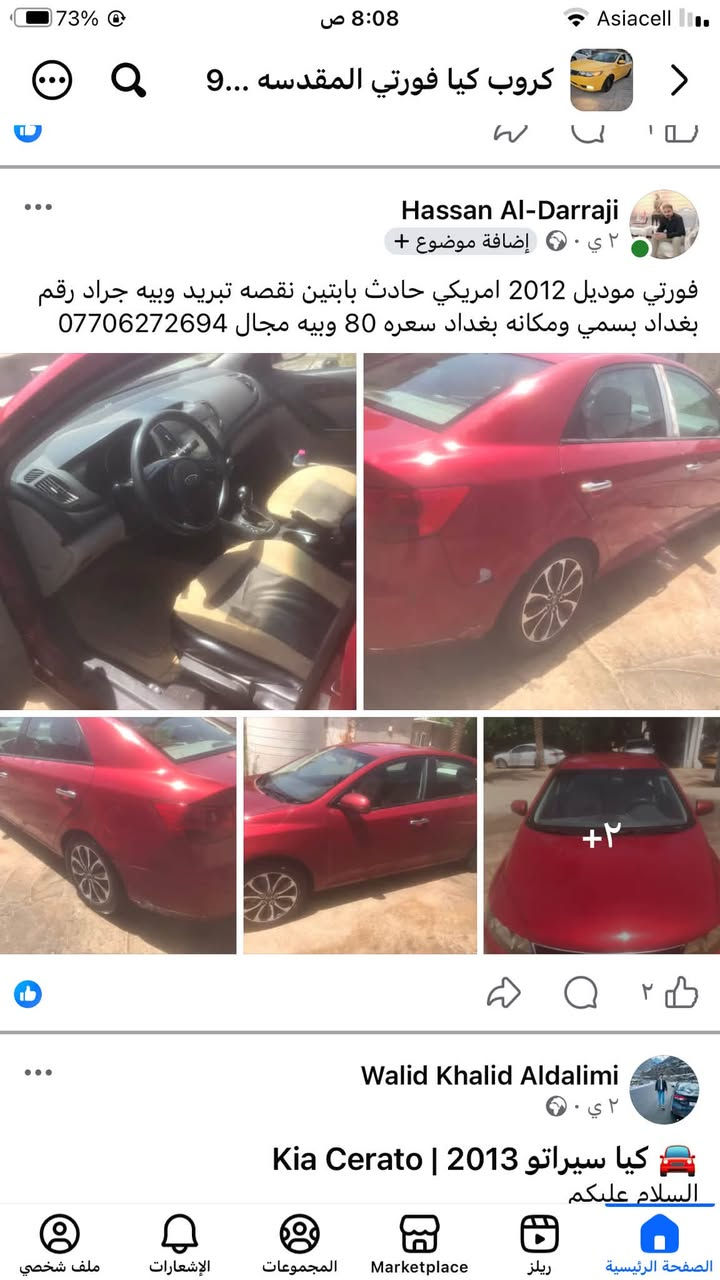
Task: Open the Notifications tab
Action: click(180, 1242)
